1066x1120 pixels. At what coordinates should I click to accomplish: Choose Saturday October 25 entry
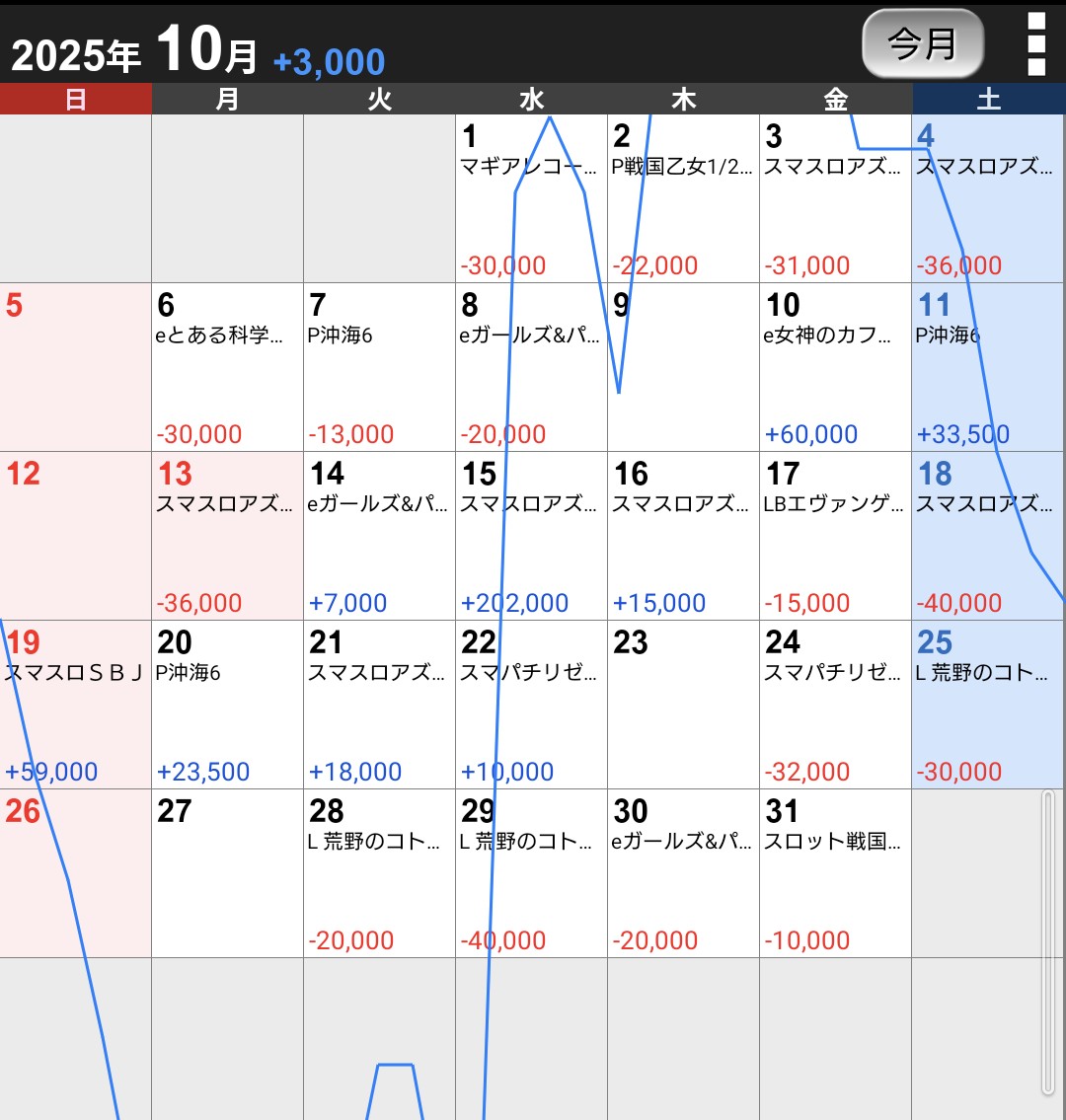coord(988,705)
